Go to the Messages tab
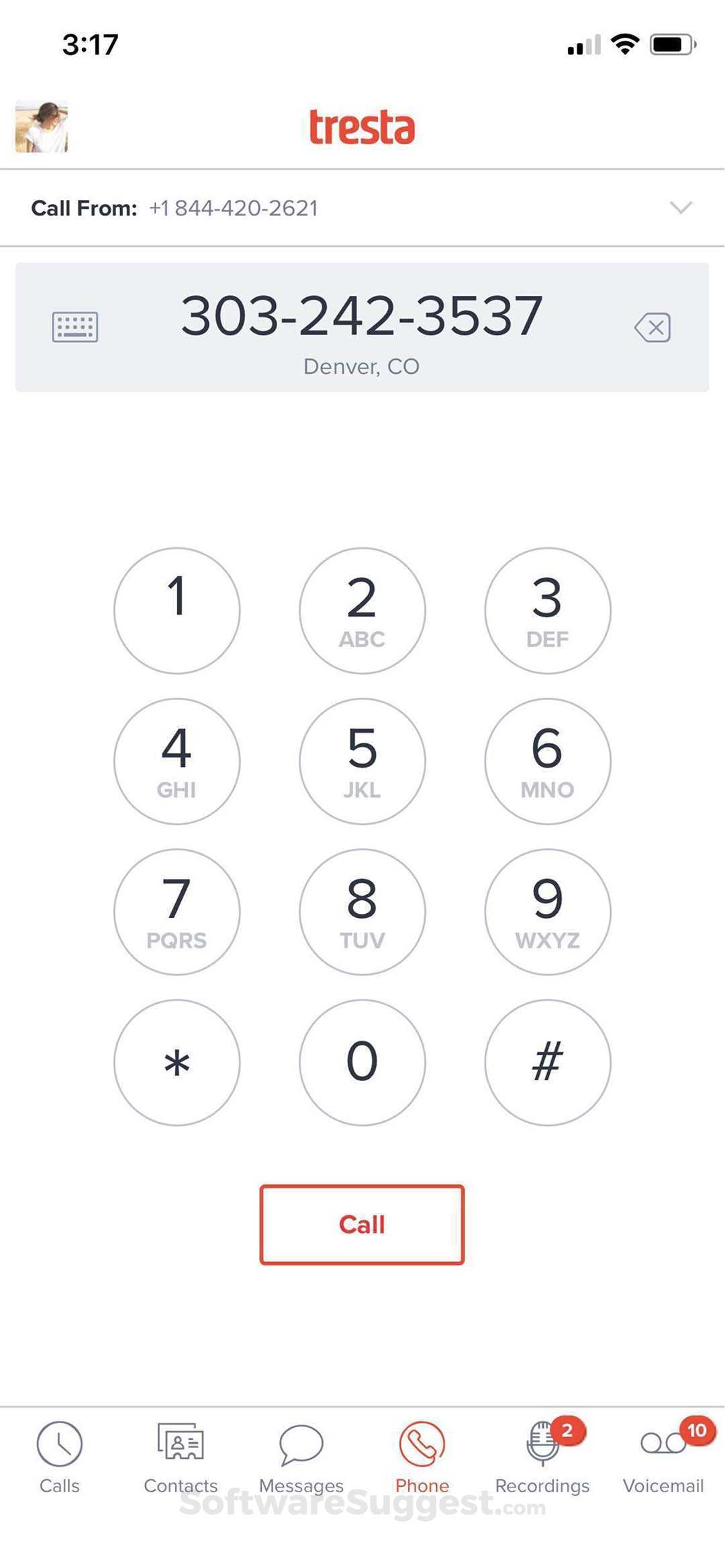 point(301,1456)
